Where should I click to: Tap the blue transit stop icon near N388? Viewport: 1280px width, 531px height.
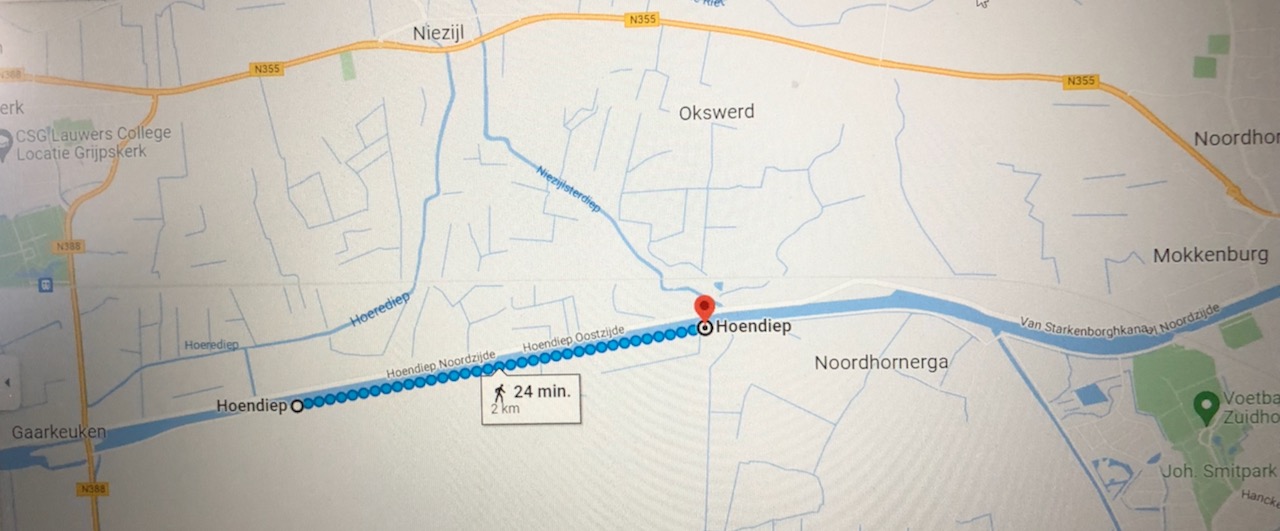click(x=44, y=285)
